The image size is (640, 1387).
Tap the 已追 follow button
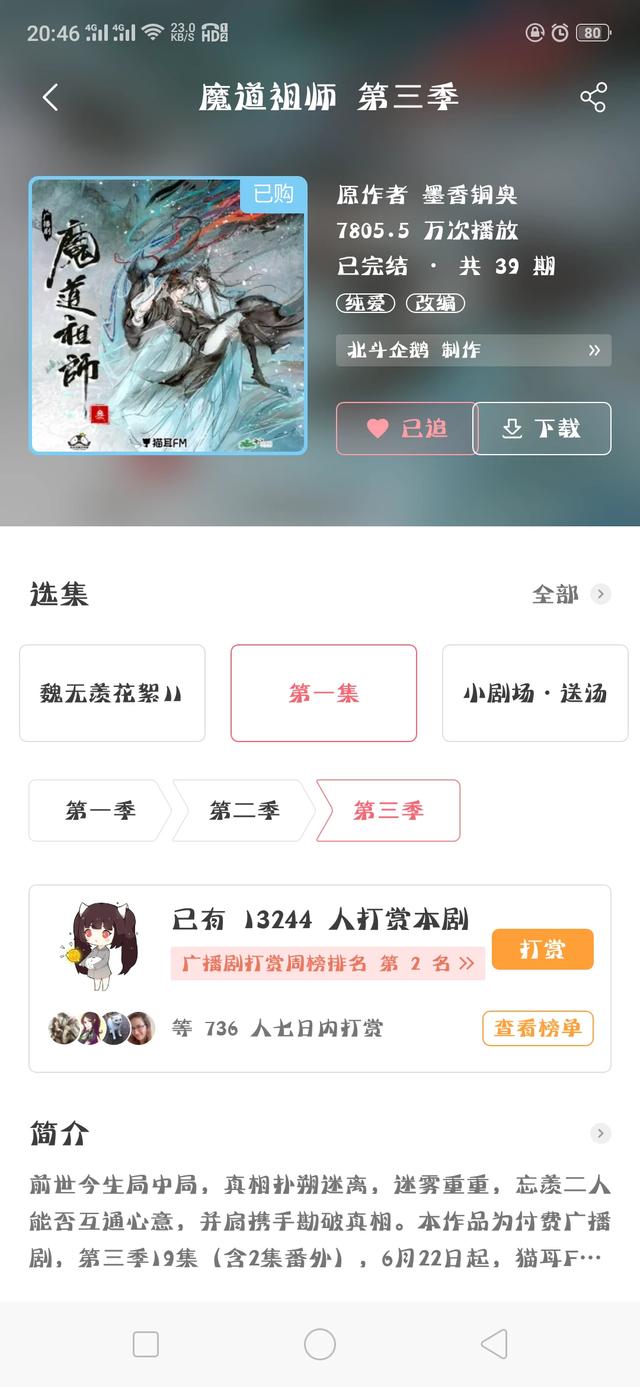point(405,428)
